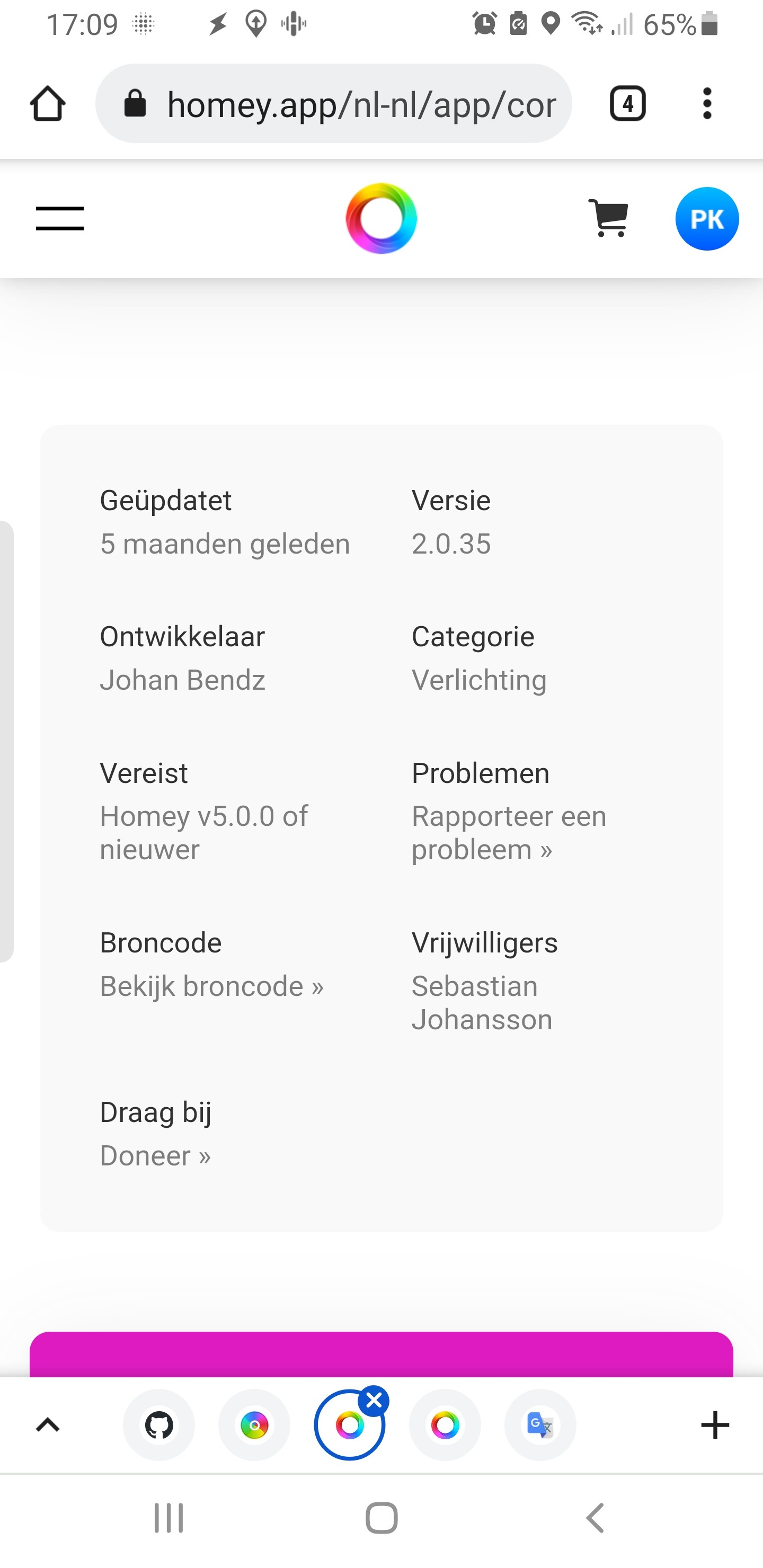Tap the Doneer link
This screenshot has height=1568, width=763.
coord(155,1155)
